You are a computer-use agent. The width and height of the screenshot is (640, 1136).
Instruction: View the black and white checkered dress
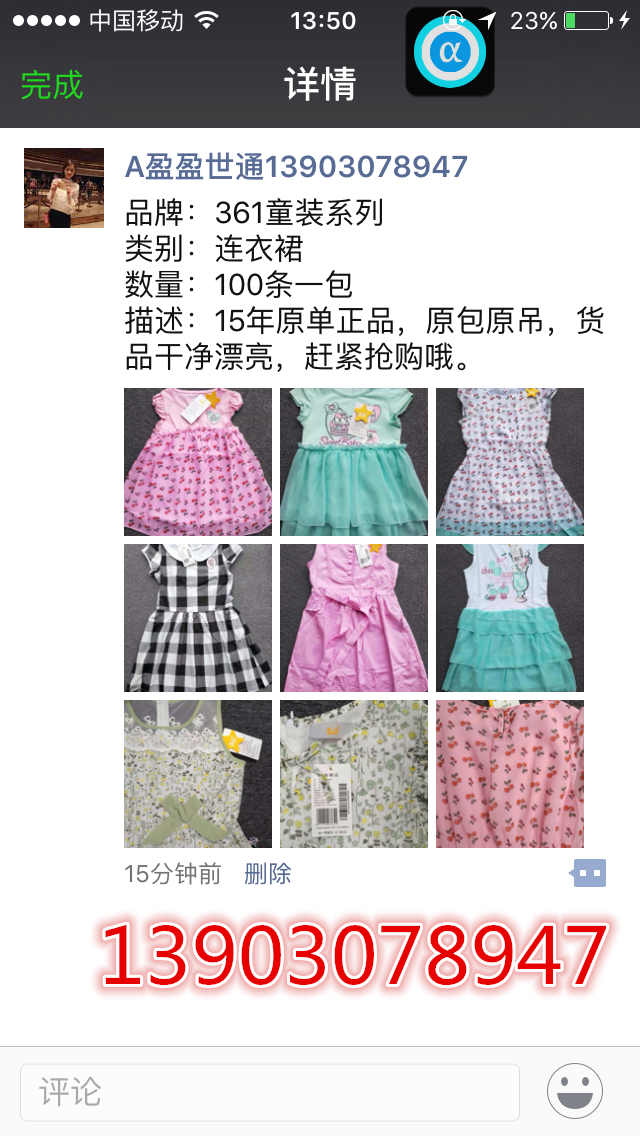click(x=198, y=618)
